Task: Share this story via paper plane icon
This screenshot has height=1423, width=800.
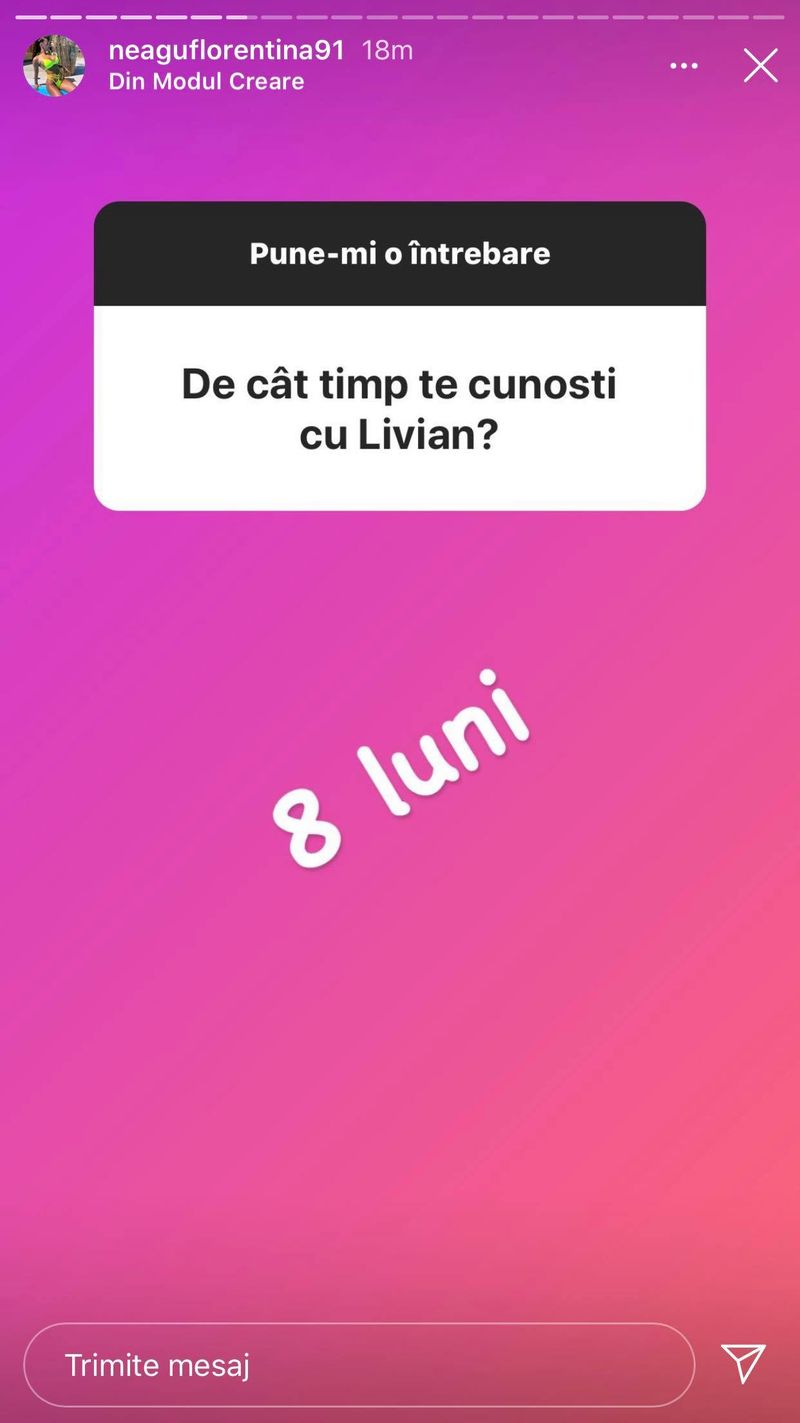Action: tap(743, 1363)
